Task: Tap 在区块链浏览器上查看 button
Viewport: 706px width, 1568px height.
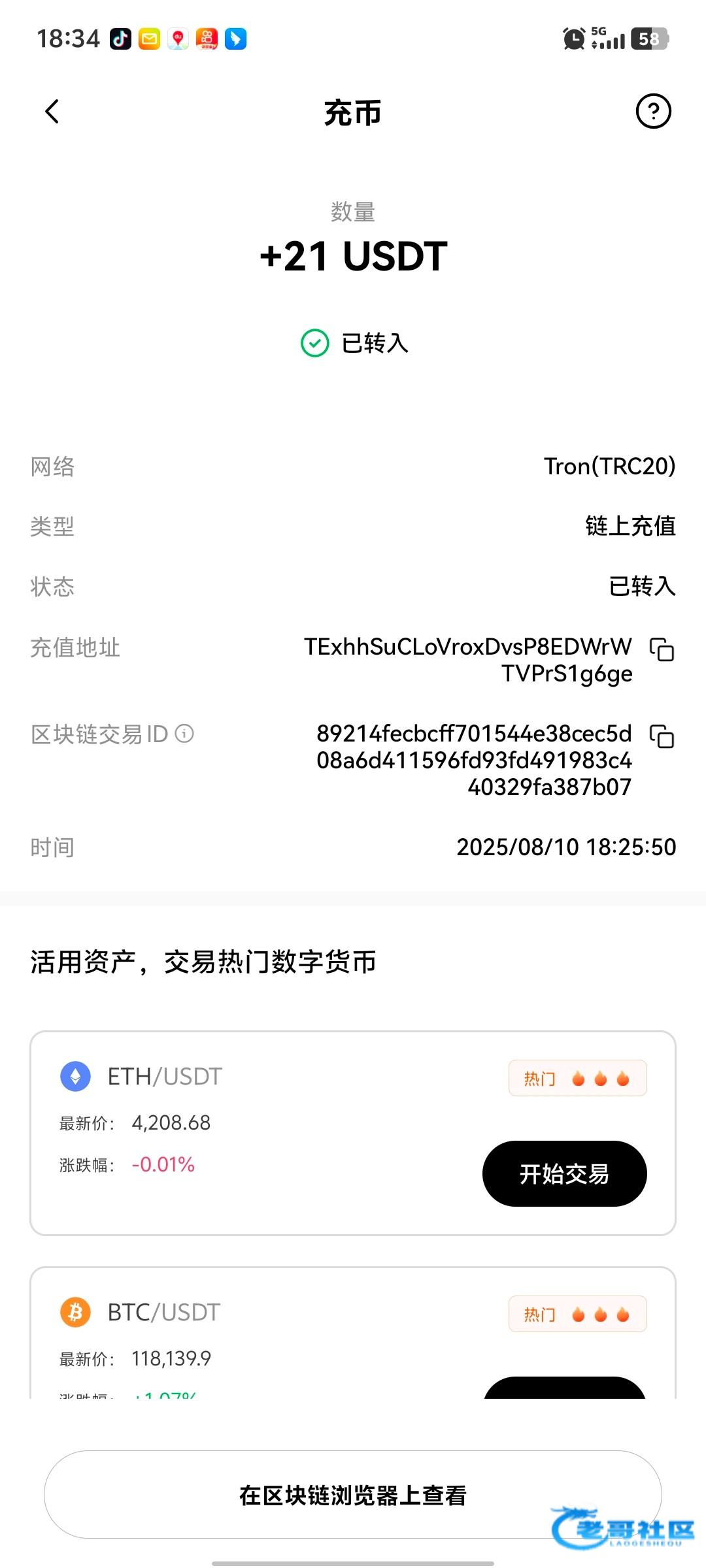Action: pos(353,1495)
